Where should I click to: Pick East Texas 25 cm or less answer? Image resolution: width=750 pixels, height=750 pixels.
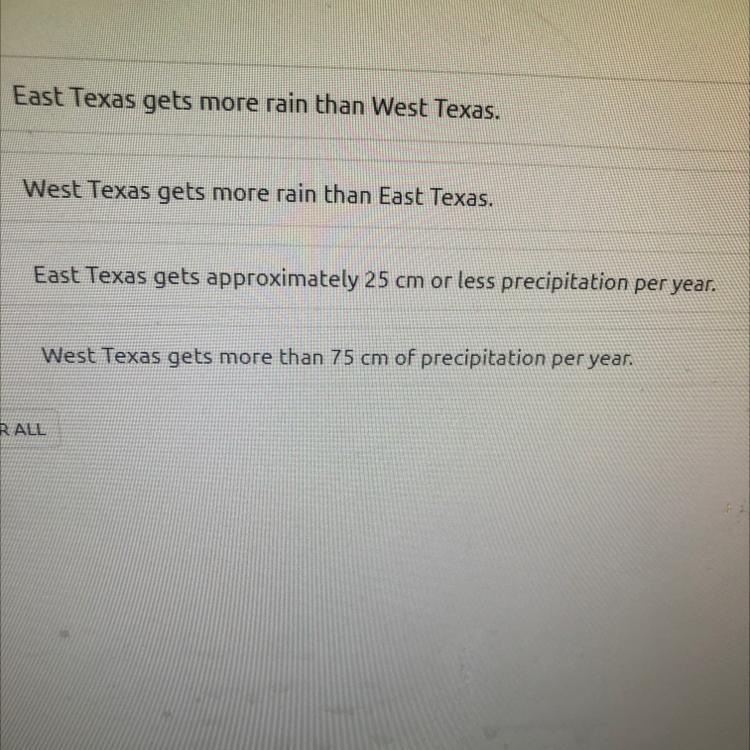(374, 279)
